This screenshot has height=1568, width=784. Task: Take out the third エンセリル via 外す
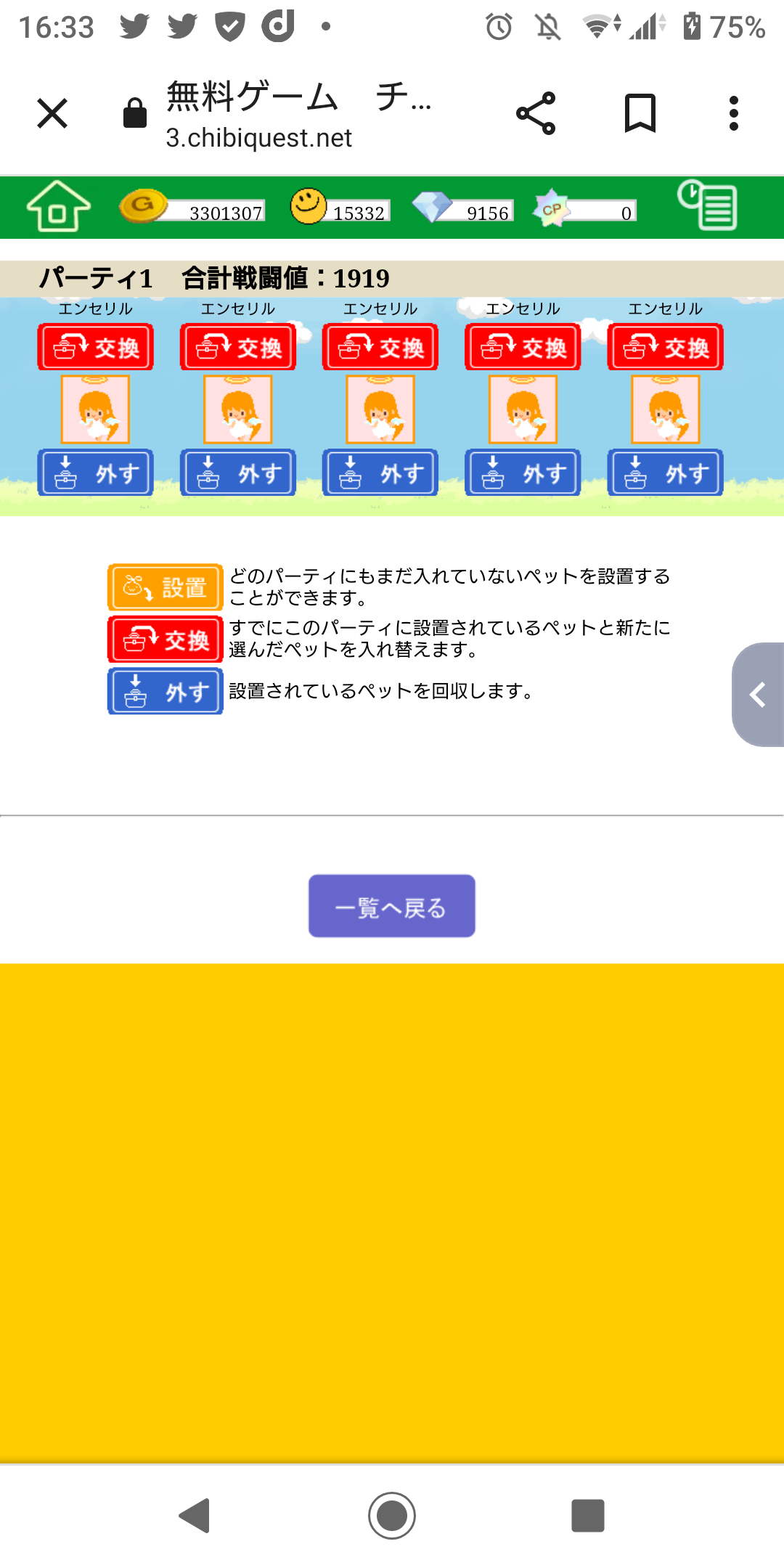tap(380, 473)
